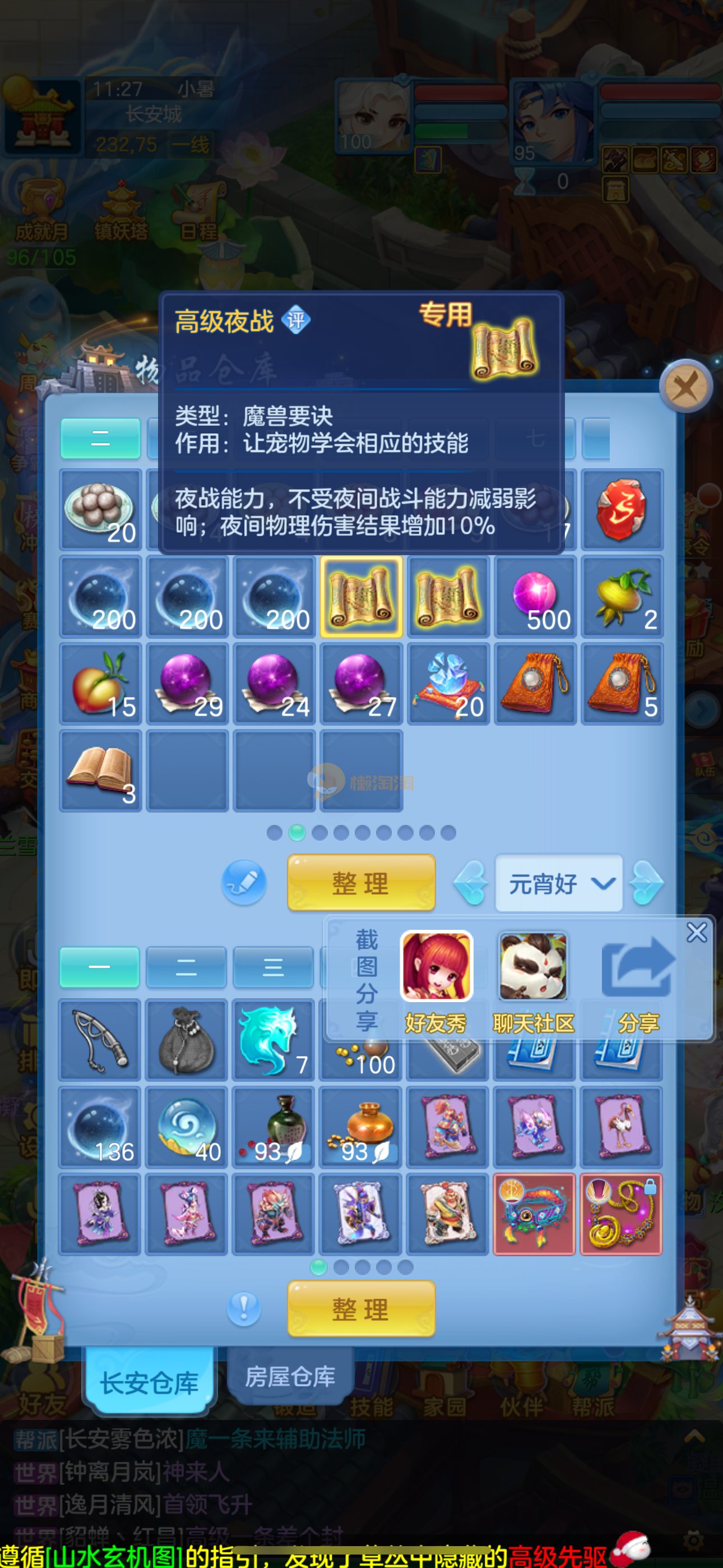Switch inventory to page 三 tab

272,967
